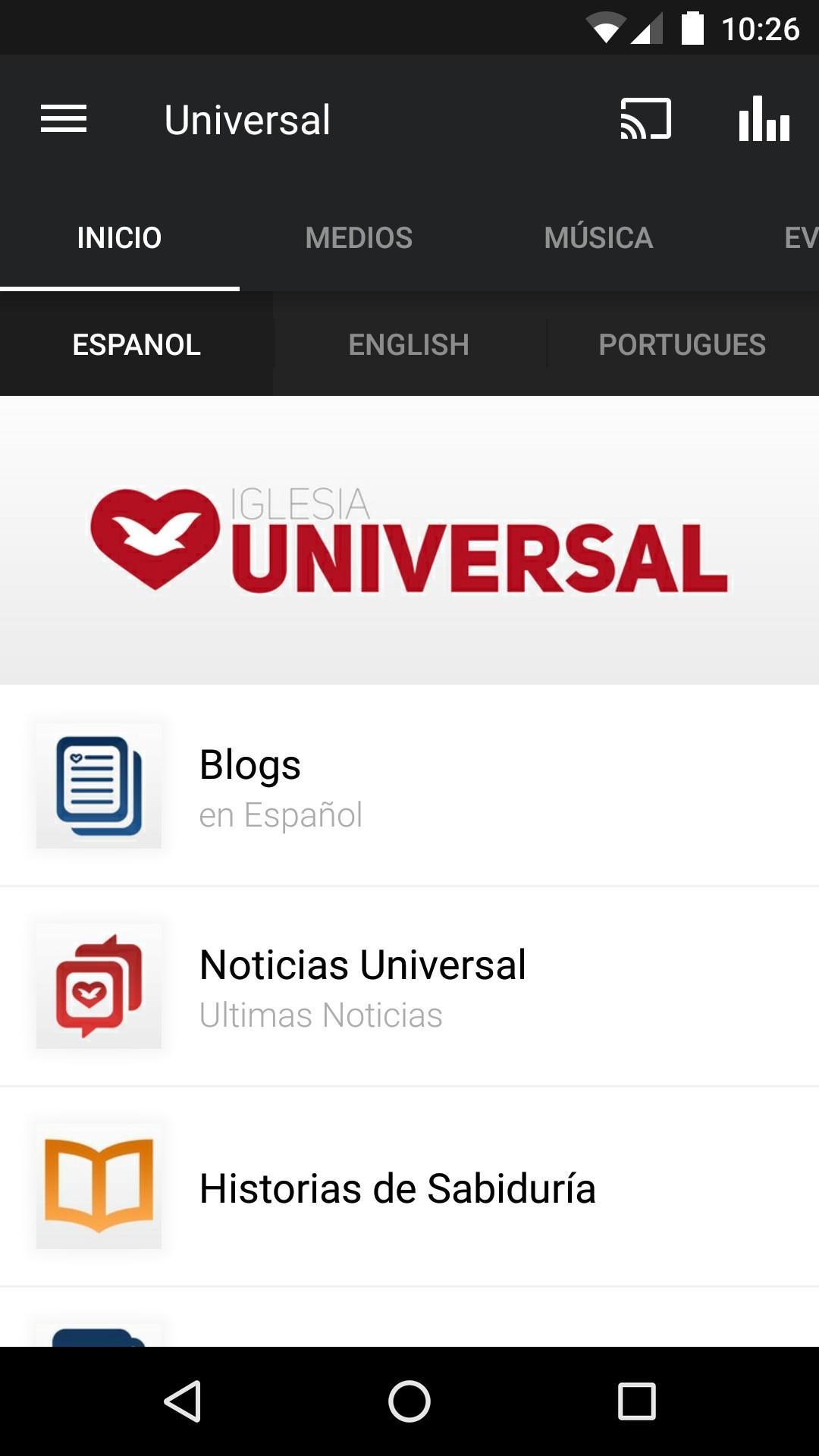
Task: Select the Inicio tab
Action: click(119, 238)
